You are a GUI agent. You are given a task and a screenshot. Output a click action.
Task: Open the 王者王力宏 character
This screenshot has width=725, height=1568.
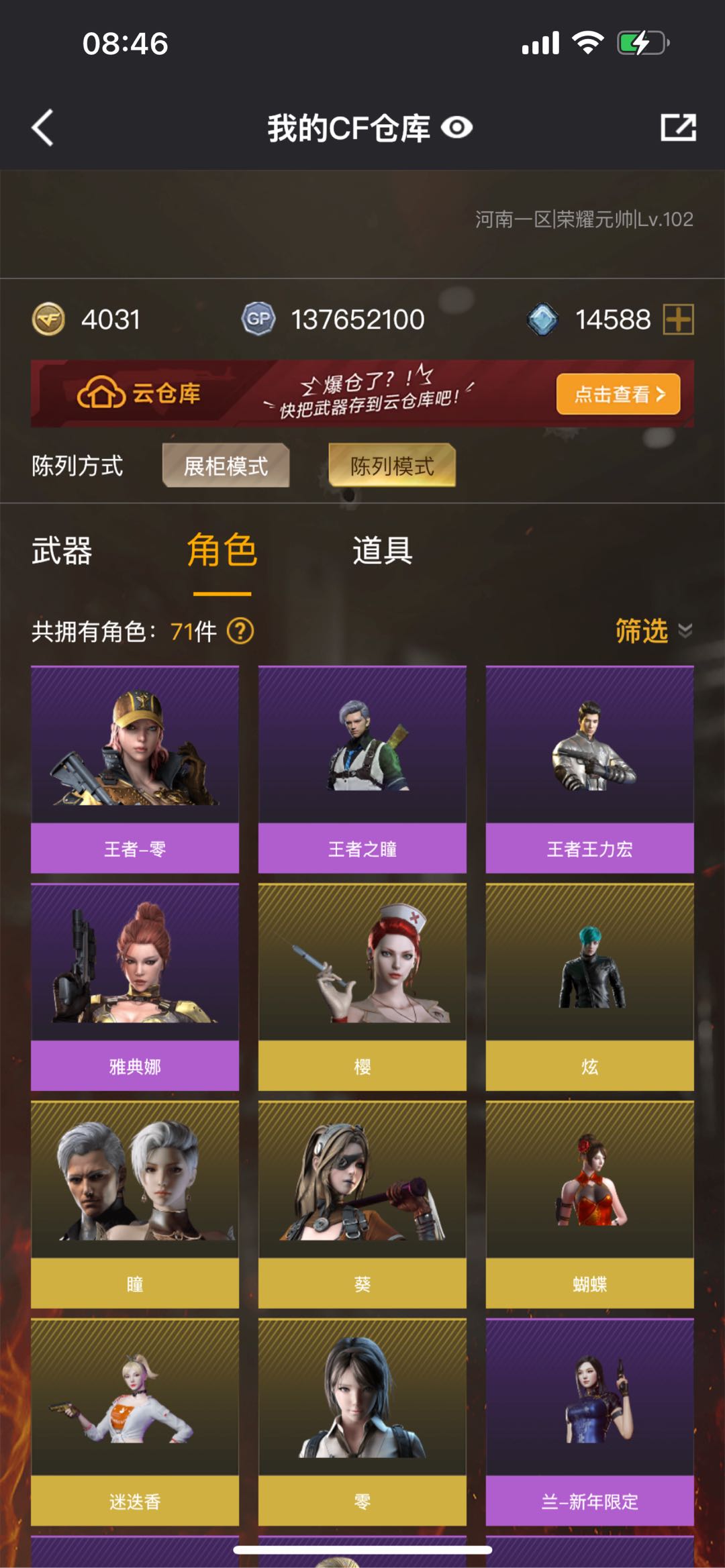[x=589, y=769]
